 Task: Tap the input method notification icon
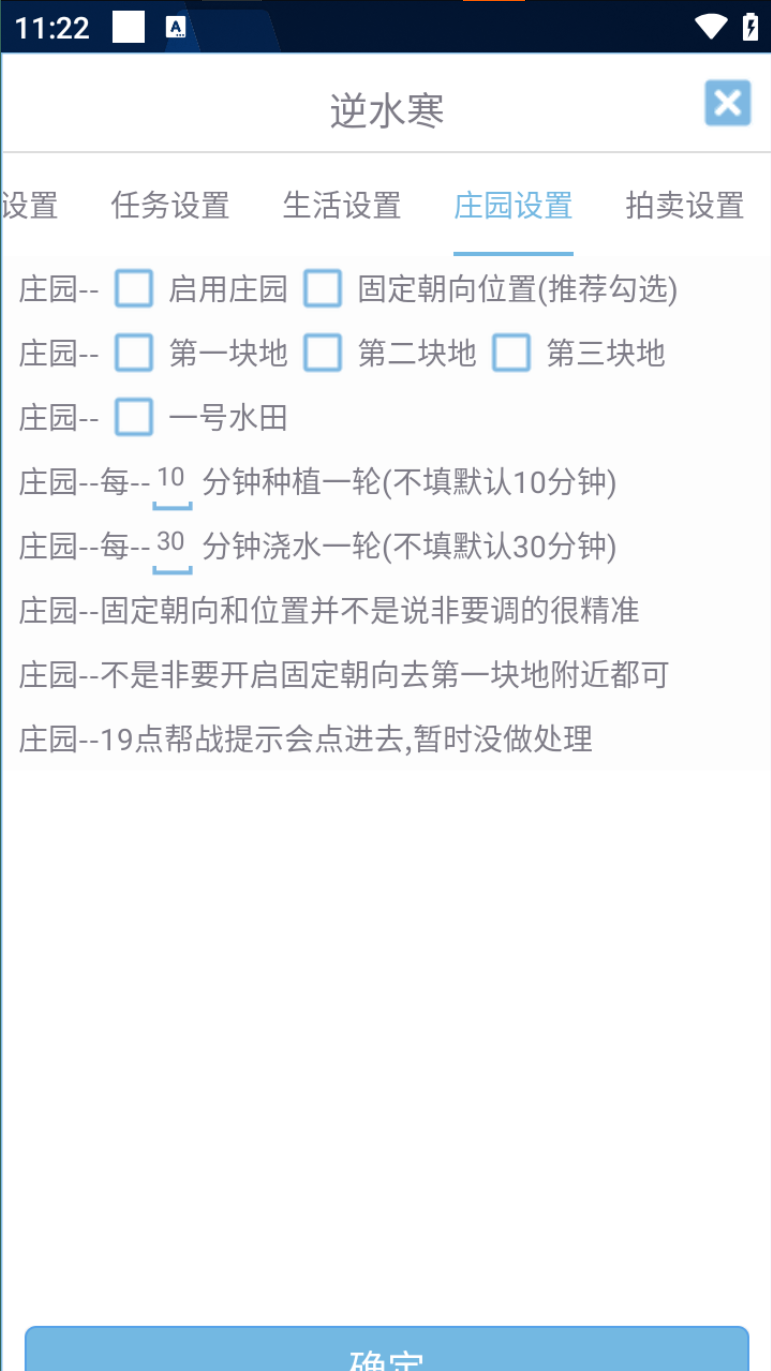[x=177, y=26]
